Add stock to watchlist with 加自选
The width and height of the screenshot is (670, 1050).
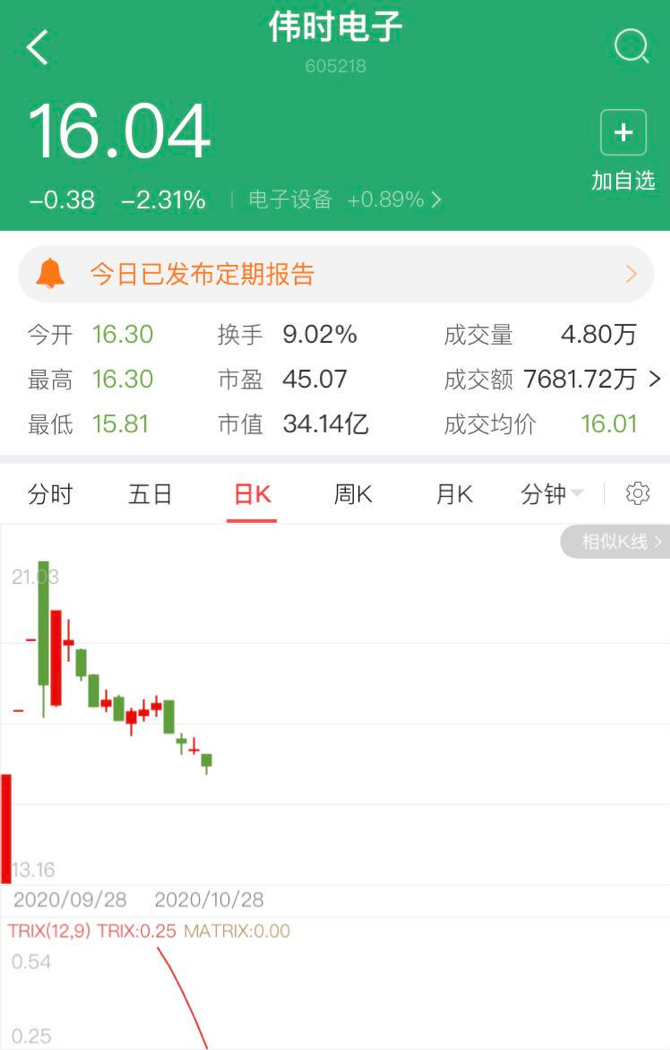pyautogui.click(x=623, y=150)
